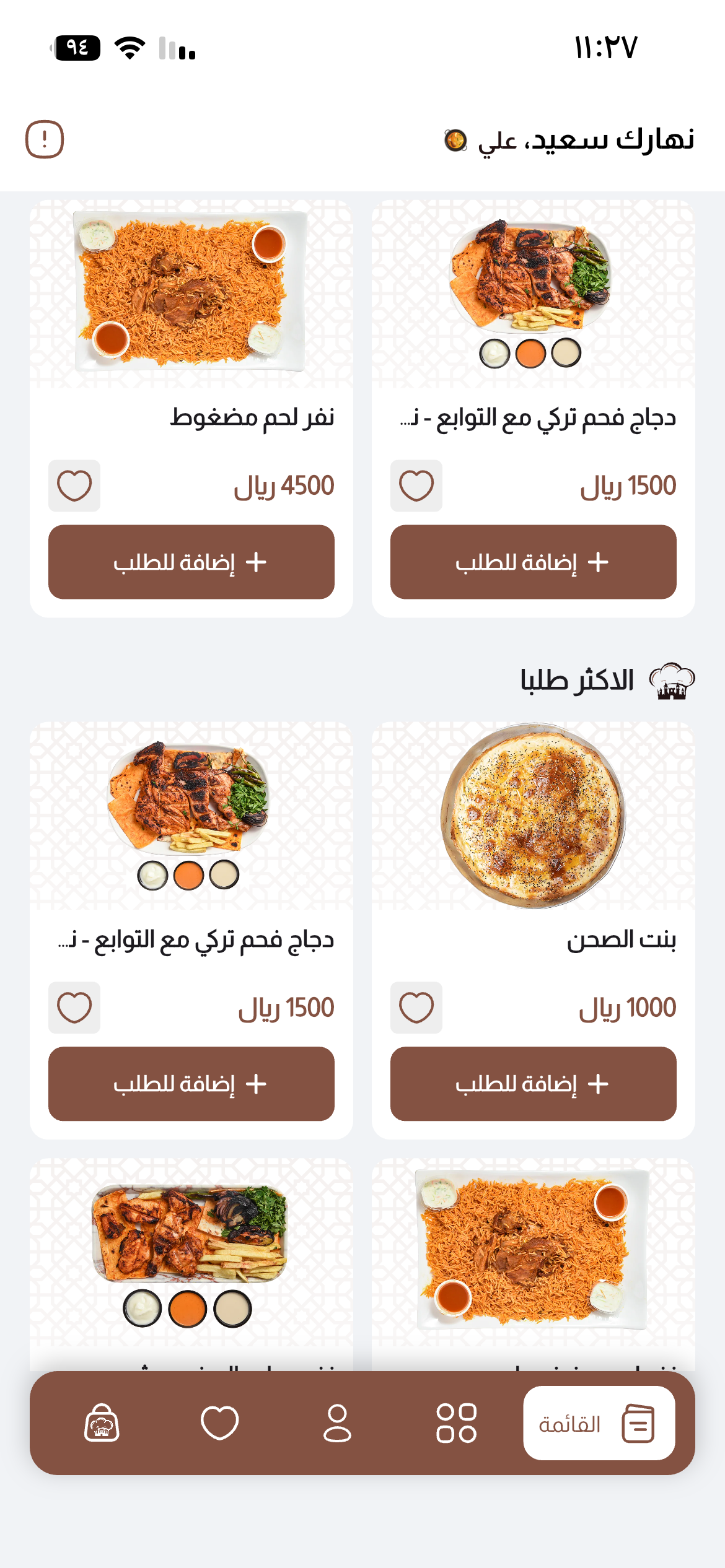
Task: Go to the profile tab
Action: pyautogui.click(x=338, y=1423)
